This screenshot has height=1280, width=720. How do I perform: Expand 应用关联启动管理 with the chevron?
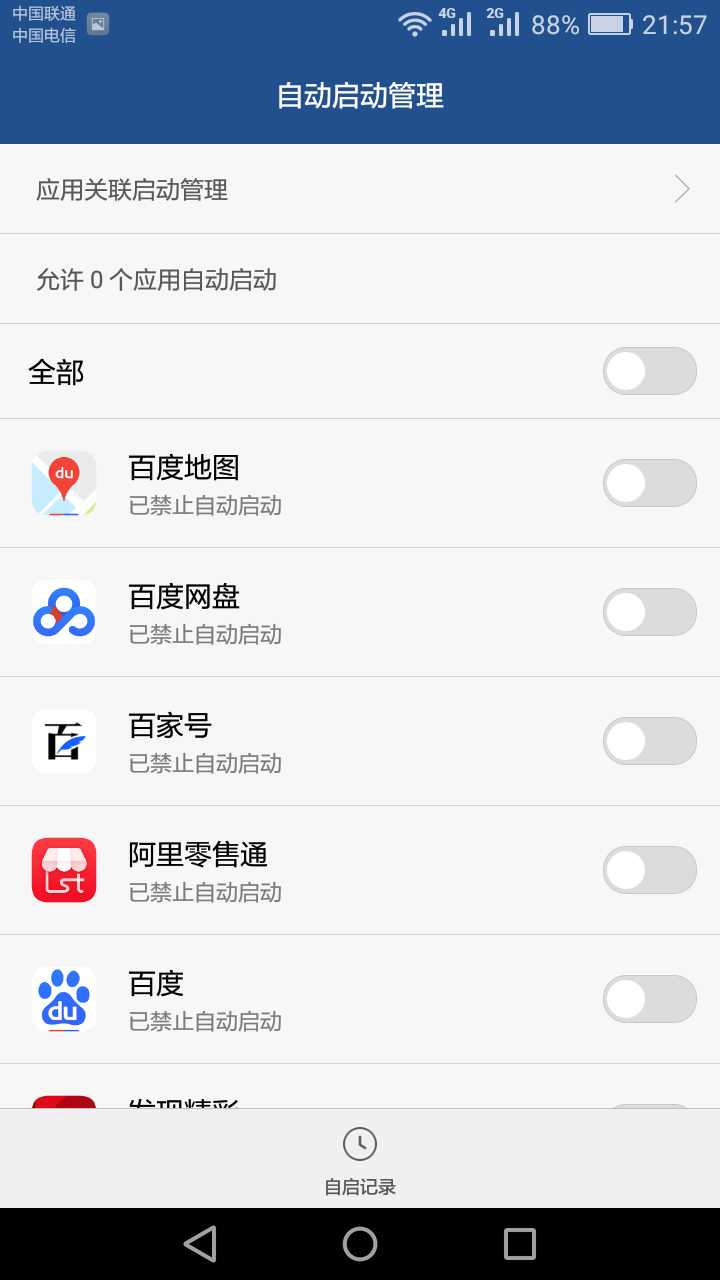683,188
